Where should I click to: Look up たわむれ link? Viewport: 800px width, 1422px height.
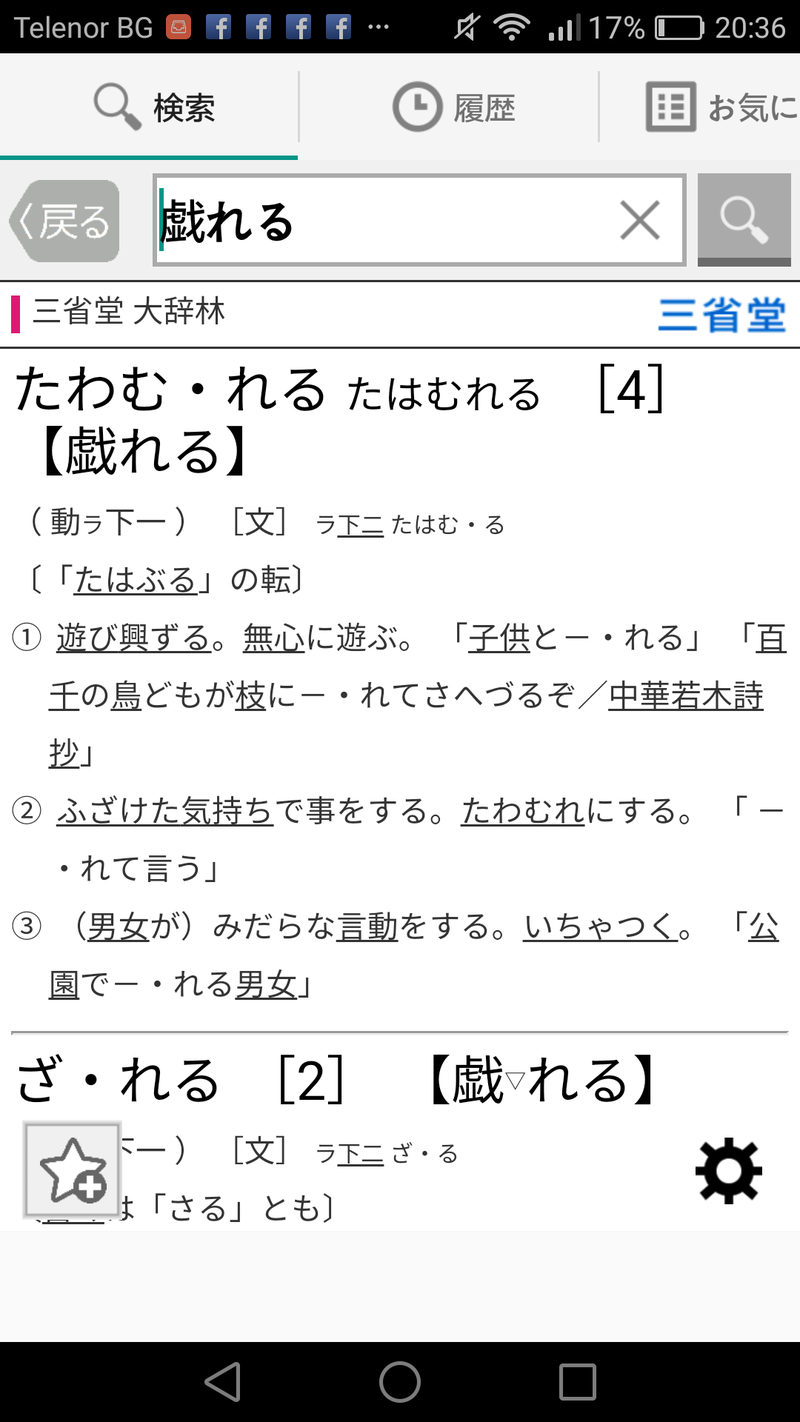coord(523,811)
